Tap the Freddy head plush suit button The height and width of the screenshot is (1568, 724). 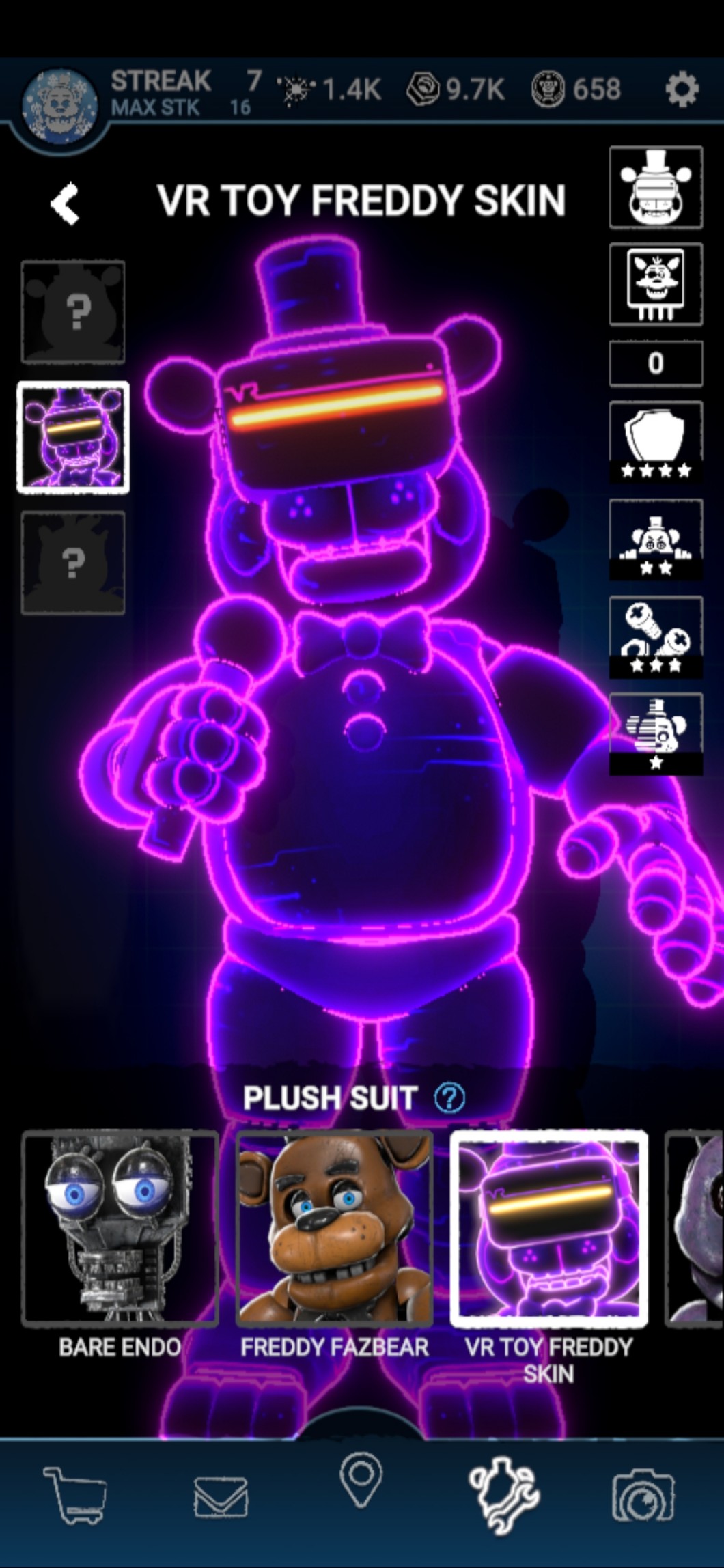(x=656, y=188)
